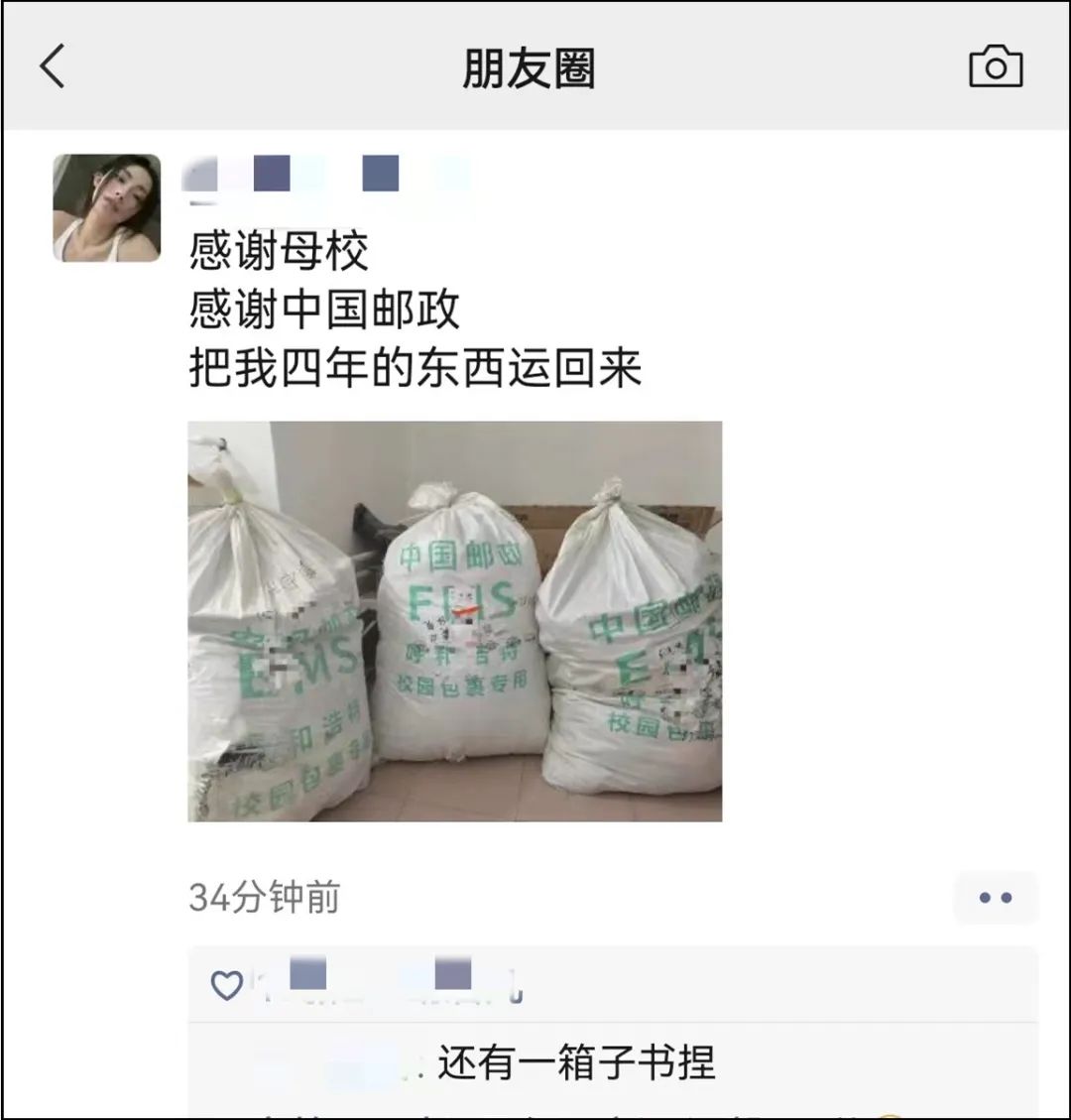Image resolution: width=1071 pixels, height=1120 pixels.
Task: Select the poster's profile avatar photo
Action: coord(106,206)
